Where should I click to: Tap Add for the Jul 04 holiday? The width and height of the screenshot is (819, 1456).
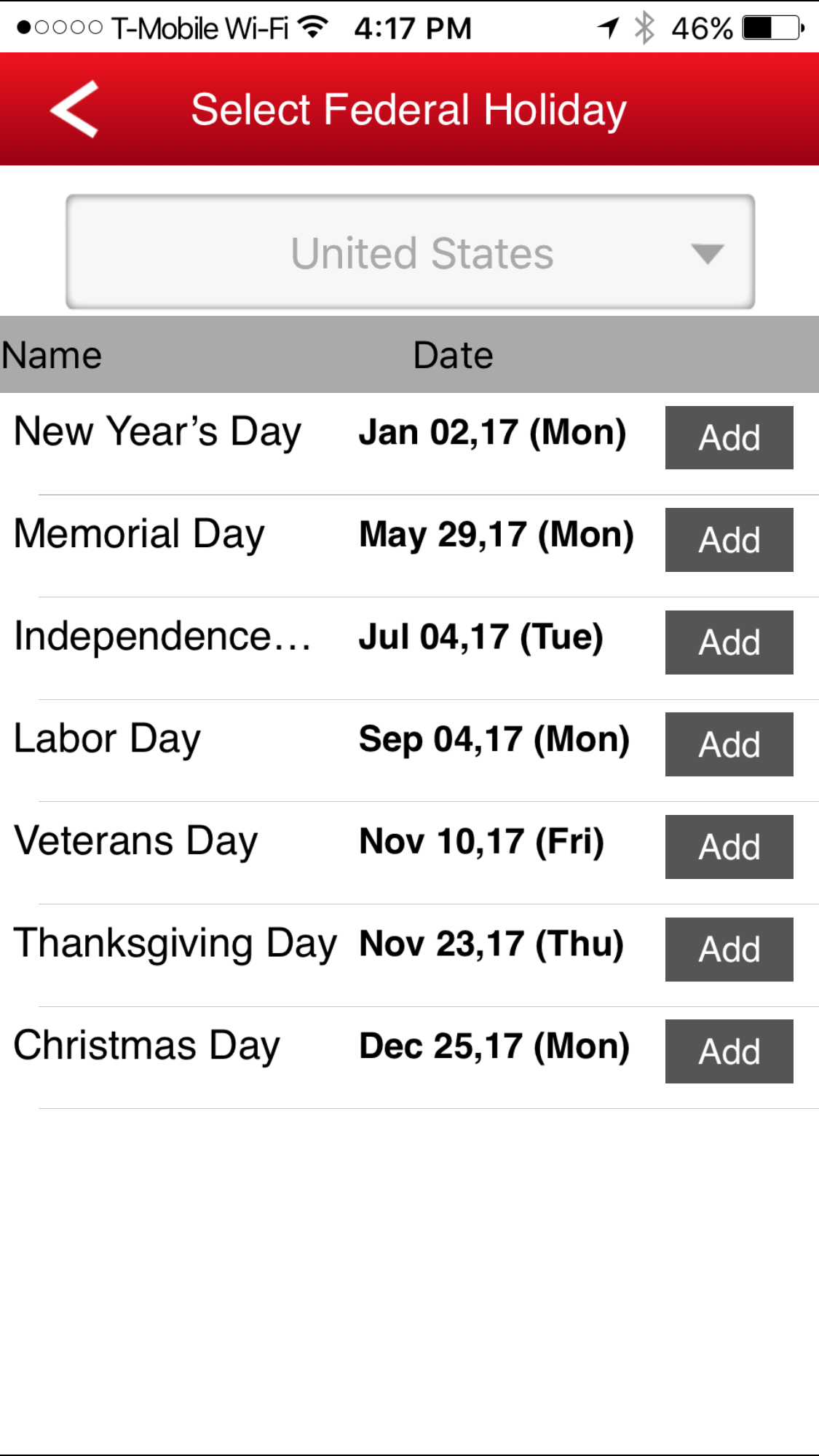coord(729,643)
